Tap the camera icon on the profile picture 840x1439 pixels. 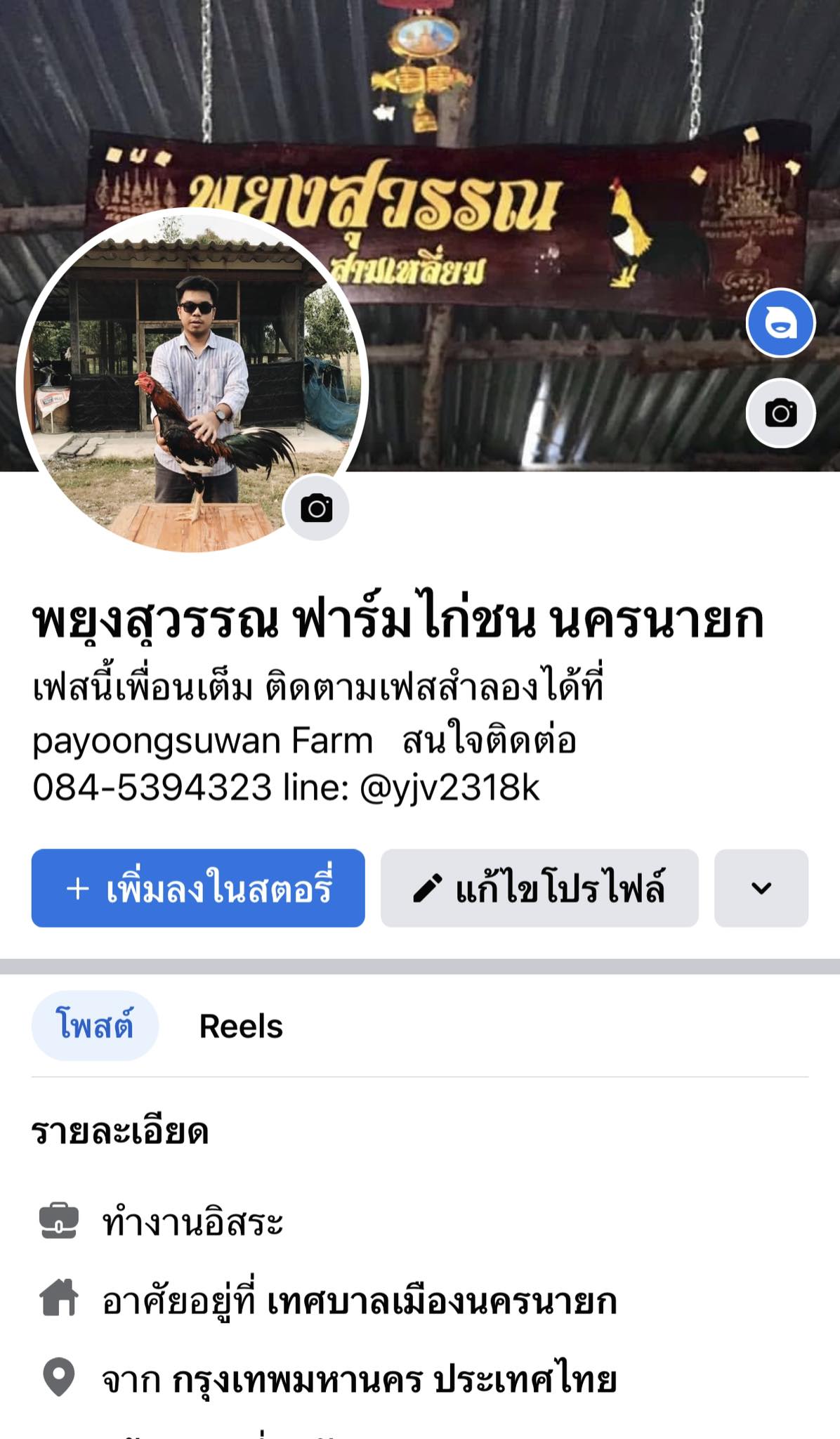(316, 508)
